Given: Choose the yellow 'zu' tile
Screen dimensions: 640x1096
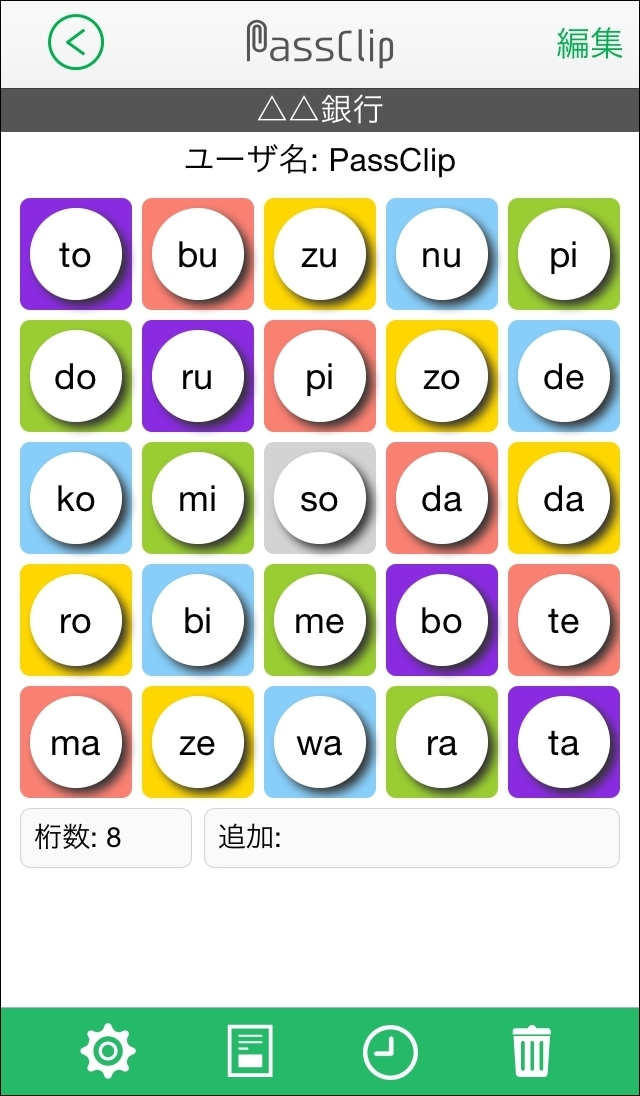Looking at the screenshot, I should 320,254.
